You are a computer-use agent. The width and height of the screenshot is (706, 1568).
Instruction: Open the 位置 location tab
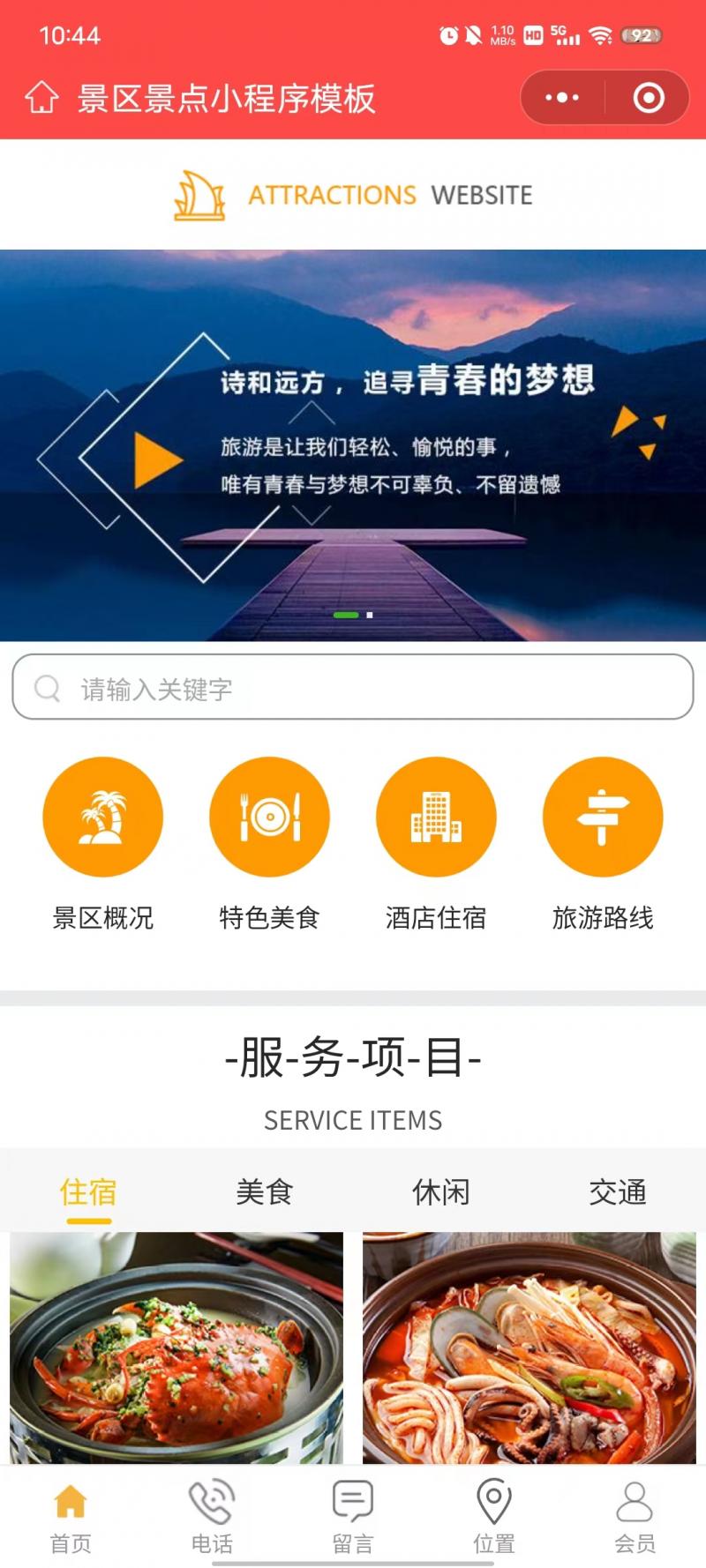(x=494, y=1519)
